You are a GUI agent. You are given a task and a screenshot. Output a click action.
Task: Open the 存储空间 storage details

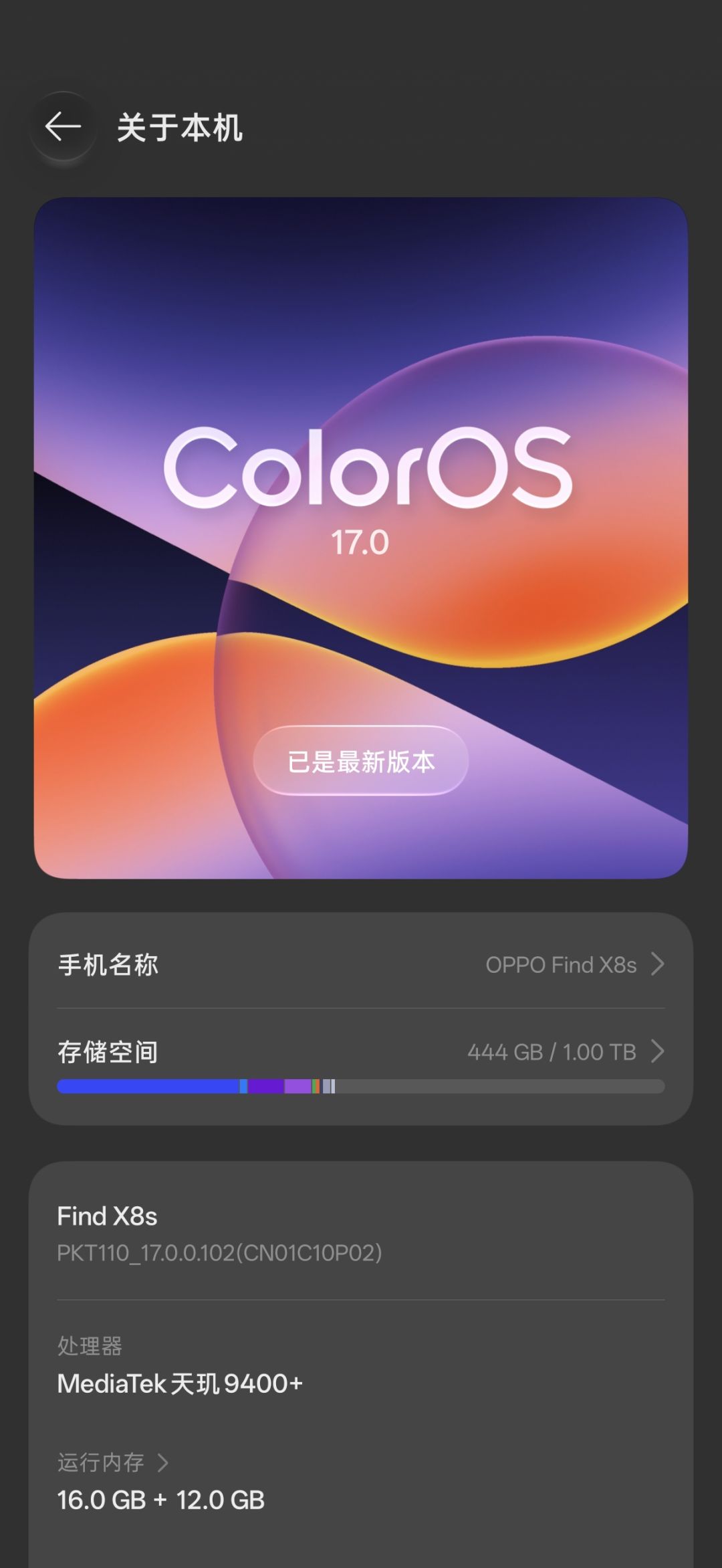click(361, 1066)
